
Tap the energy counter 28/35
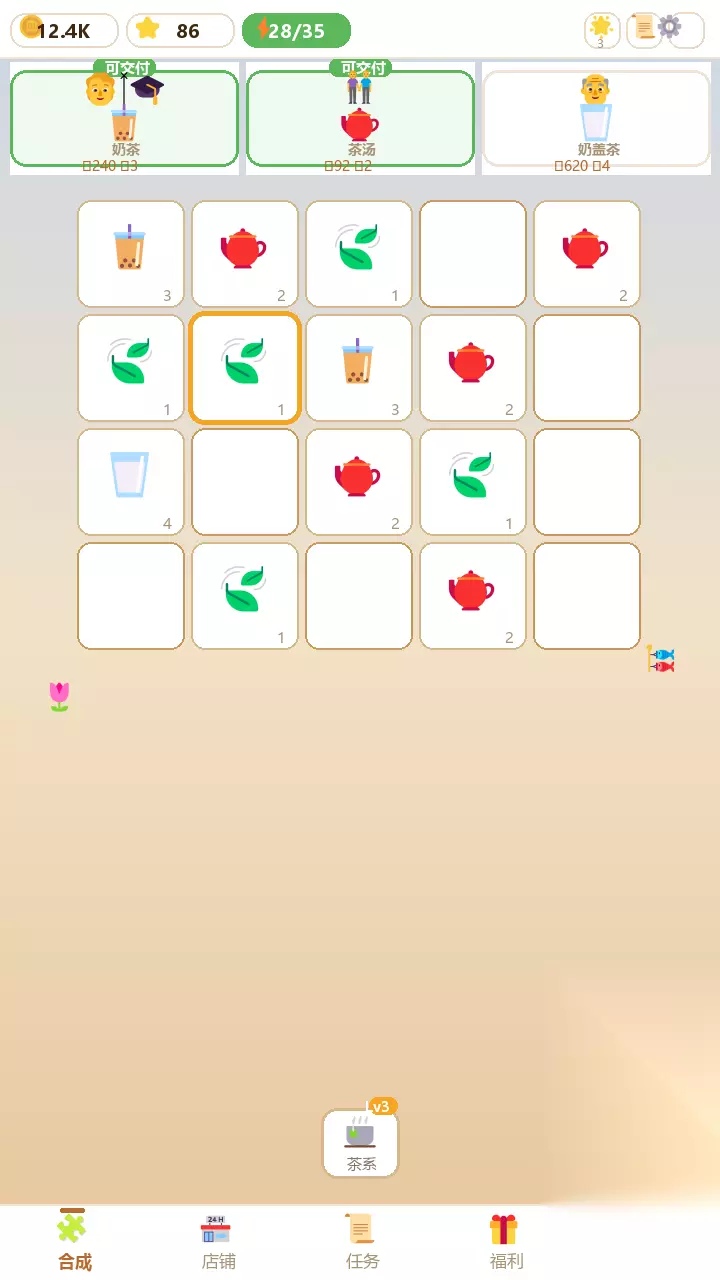click(x=296, y=31)
